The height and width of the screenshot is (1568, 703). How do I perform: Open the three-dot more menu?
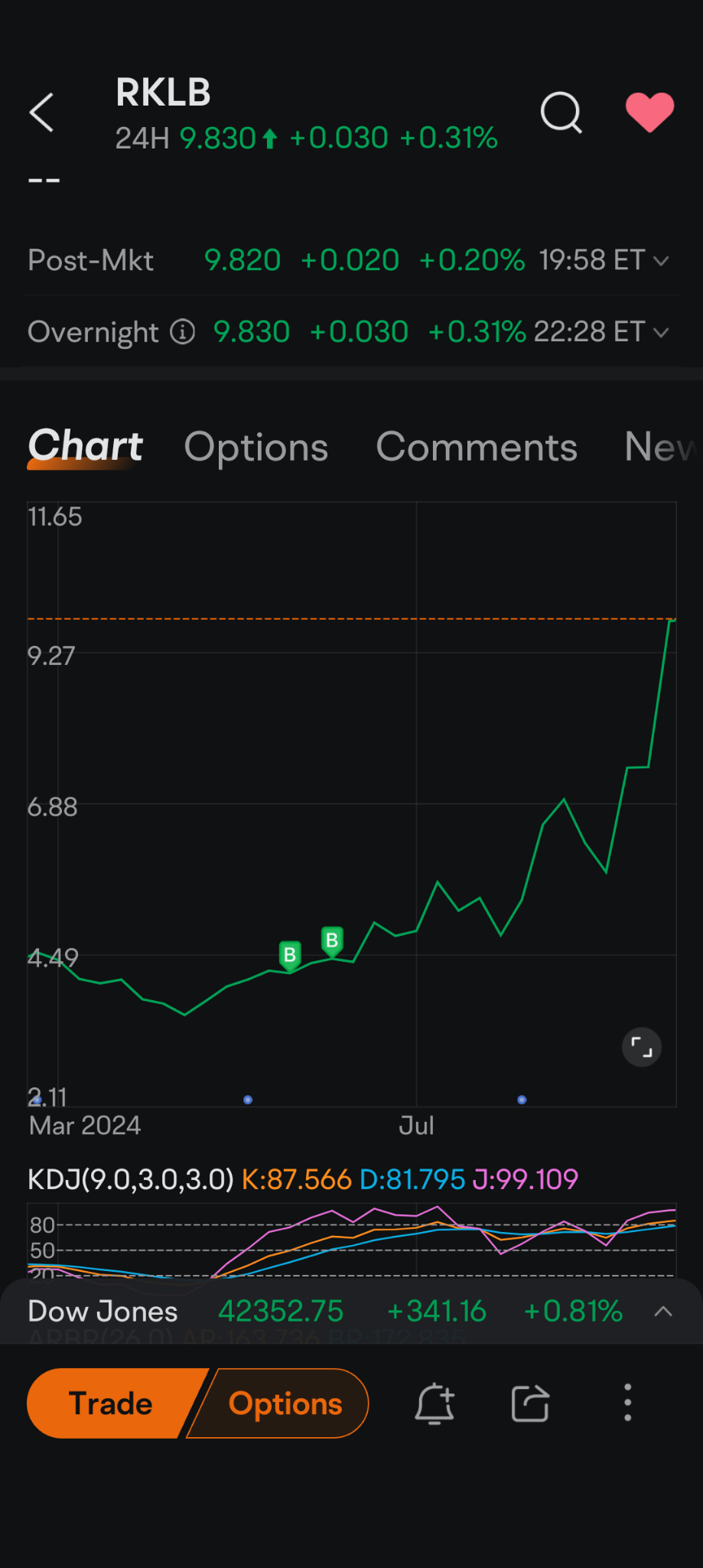tap(628, 1403)
